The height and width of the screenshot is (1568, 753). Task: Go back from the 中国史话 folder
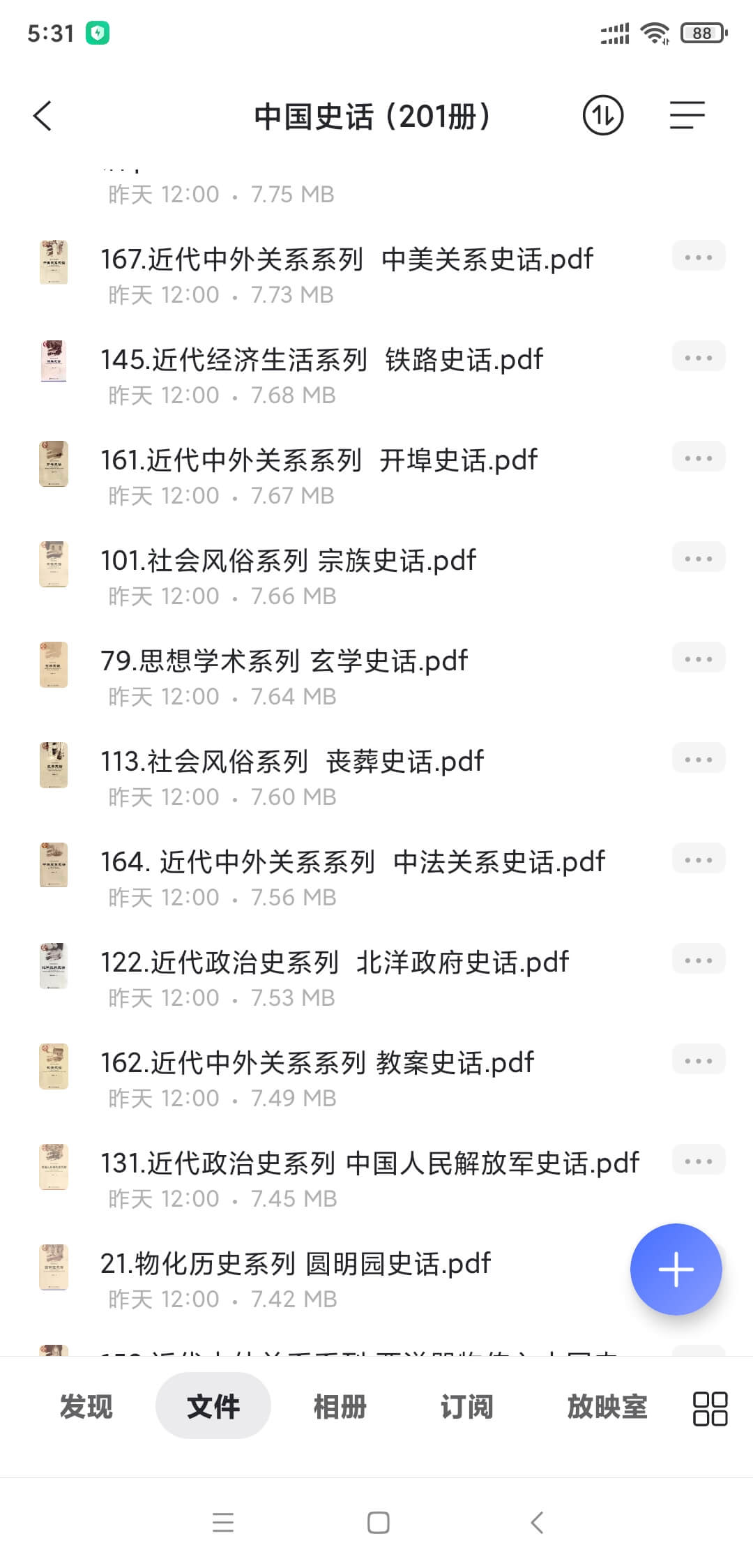click(43, 116)
